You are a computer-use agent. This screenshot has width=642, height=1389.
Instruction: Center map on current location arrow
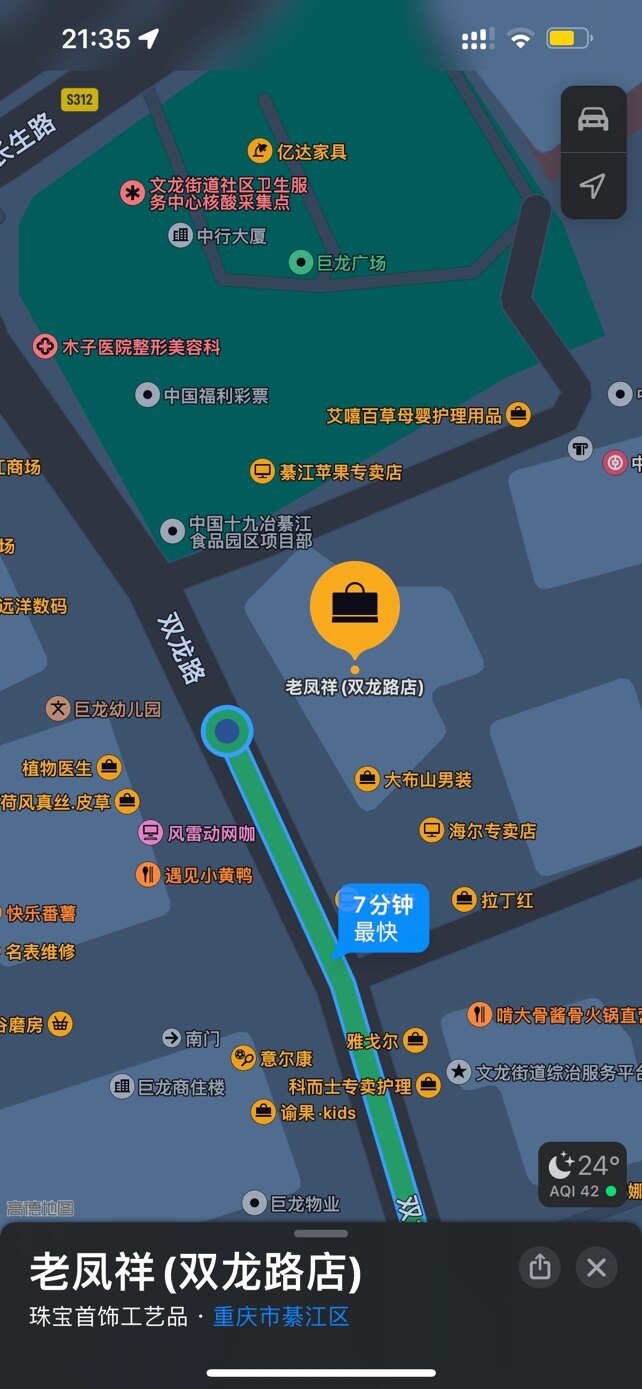click(593, 185)
